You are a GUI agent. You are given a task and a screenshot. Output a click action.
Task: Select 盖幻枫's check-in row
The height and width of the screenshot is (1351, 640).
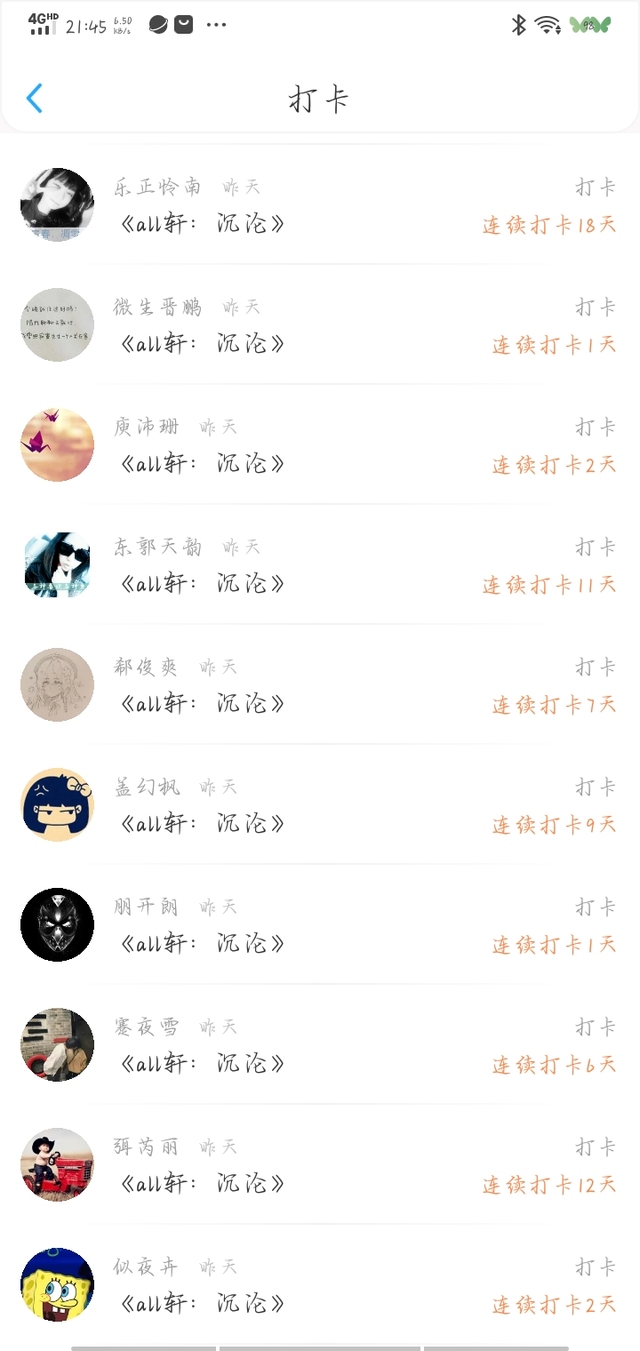(x=320, y=805)
